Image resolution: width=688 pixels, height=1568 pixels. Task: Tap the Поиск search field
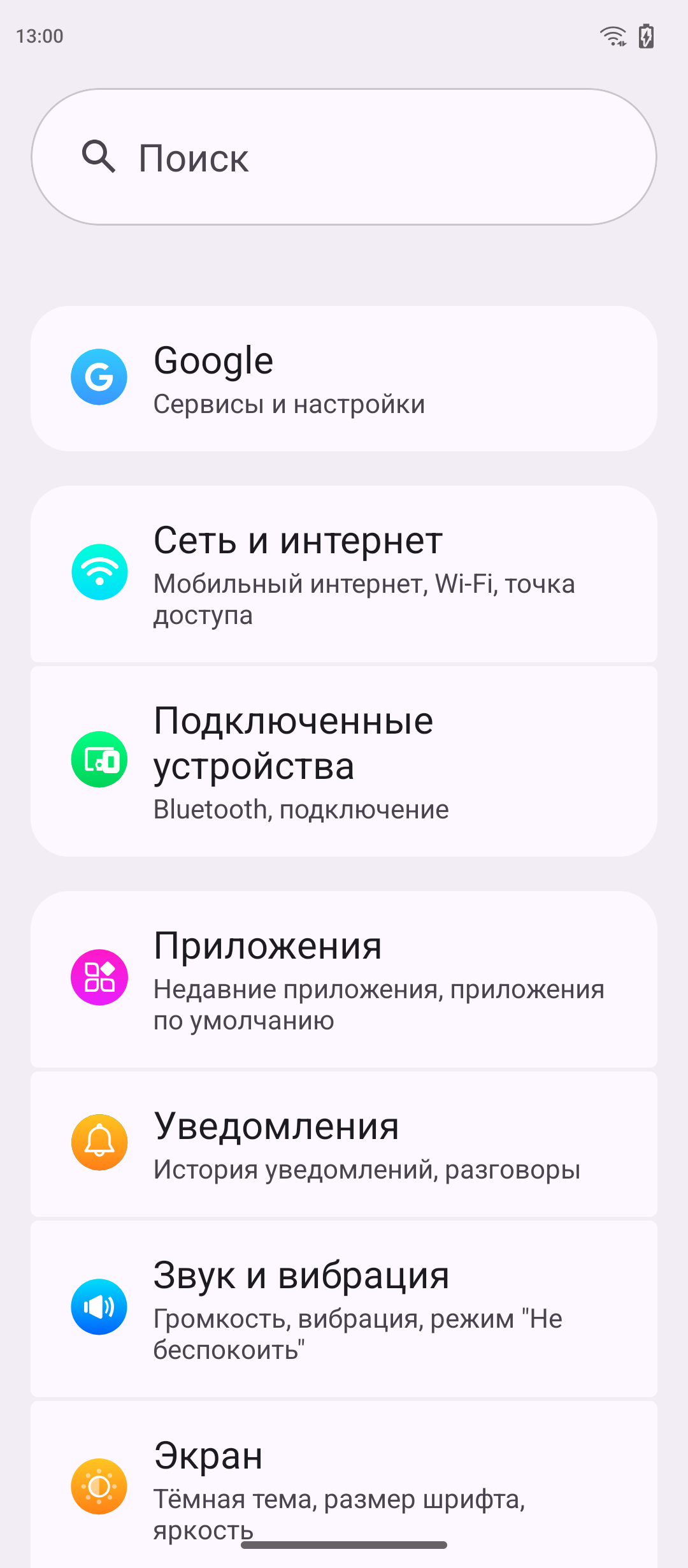click(x=344, y=157)
